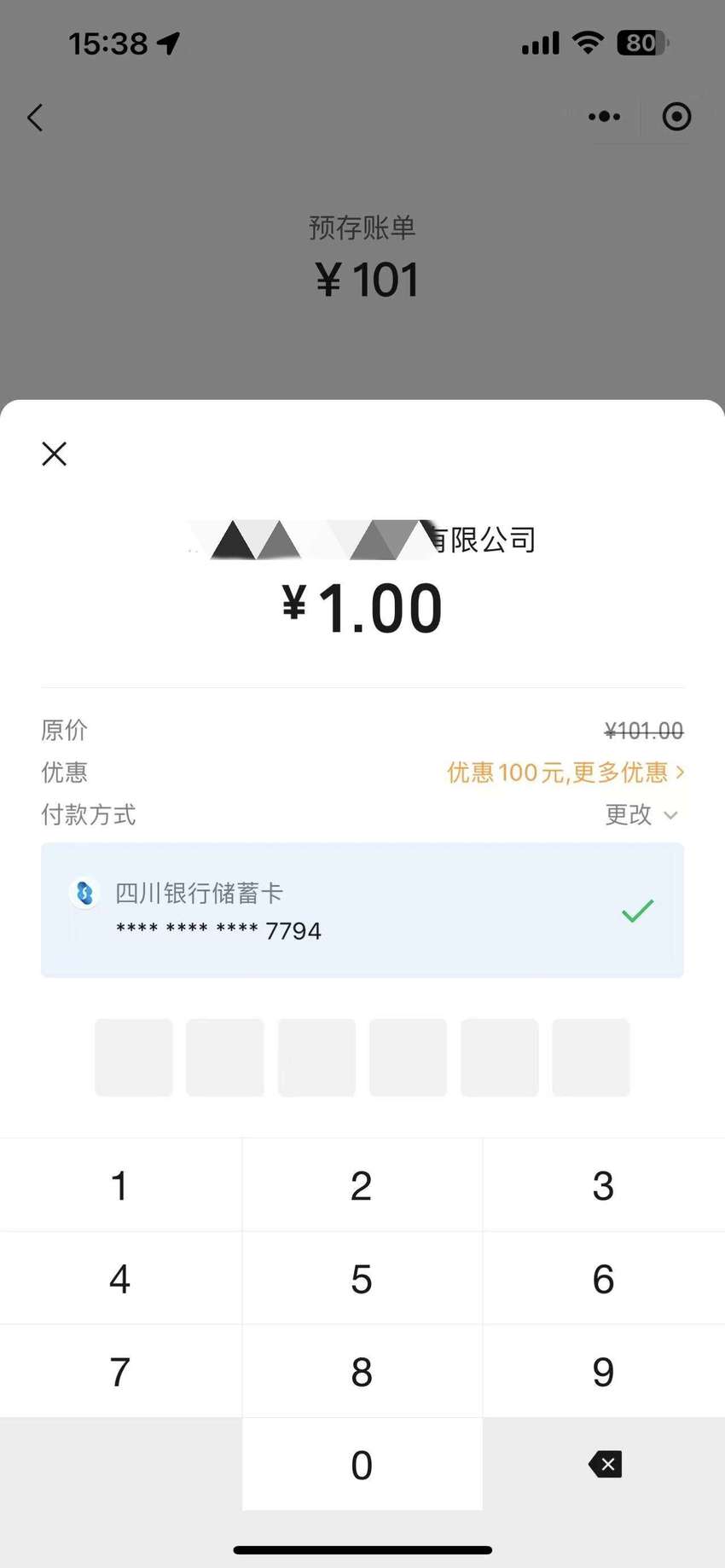Enter digit 0 on the keypad
The height and width of the screenshot is (1568, 725).
coord(362,1464)
